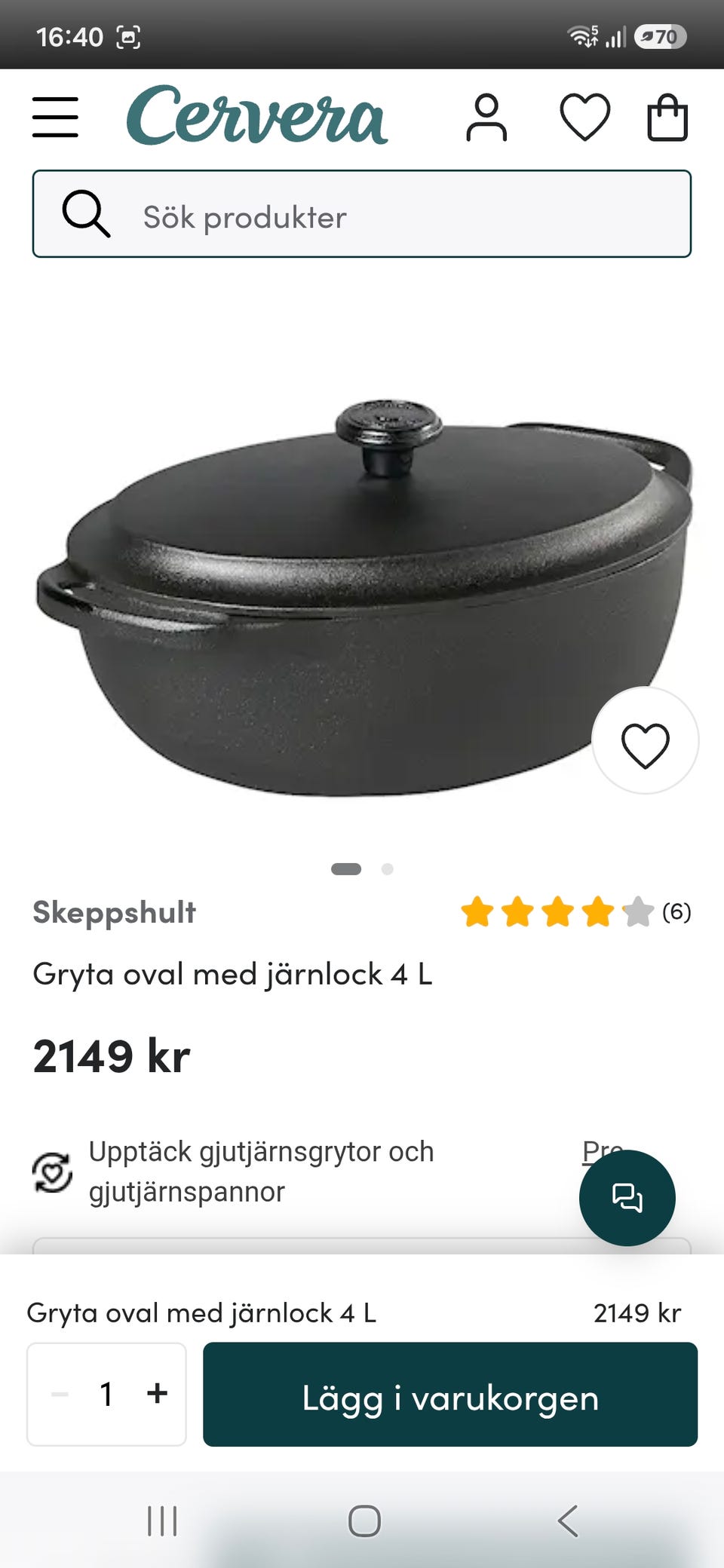Tap the Sök produkter search field
This screenshot has width=724, height=1568.
tap(362, 214)
